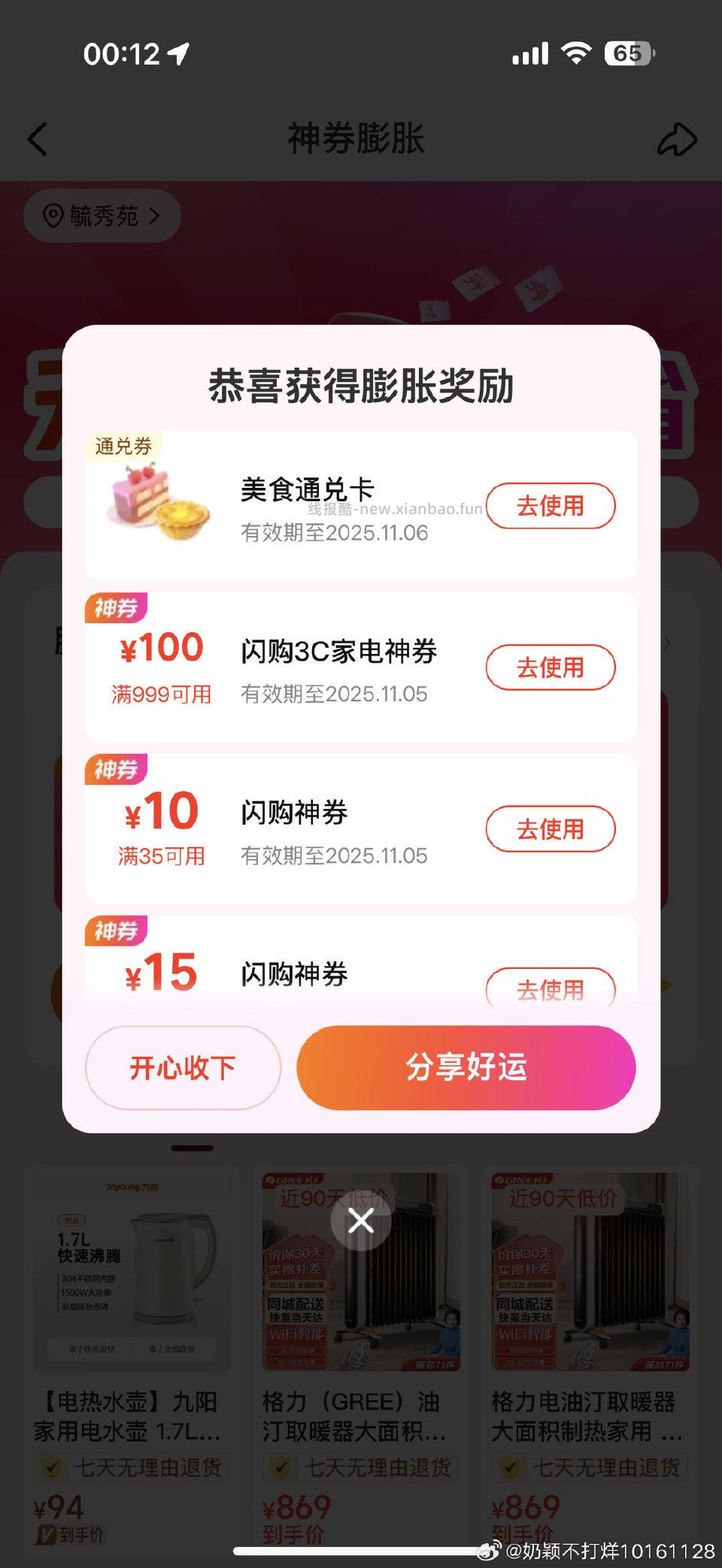
Task: Tap 分享好运 to share luck
Action: pos(464,1067)
